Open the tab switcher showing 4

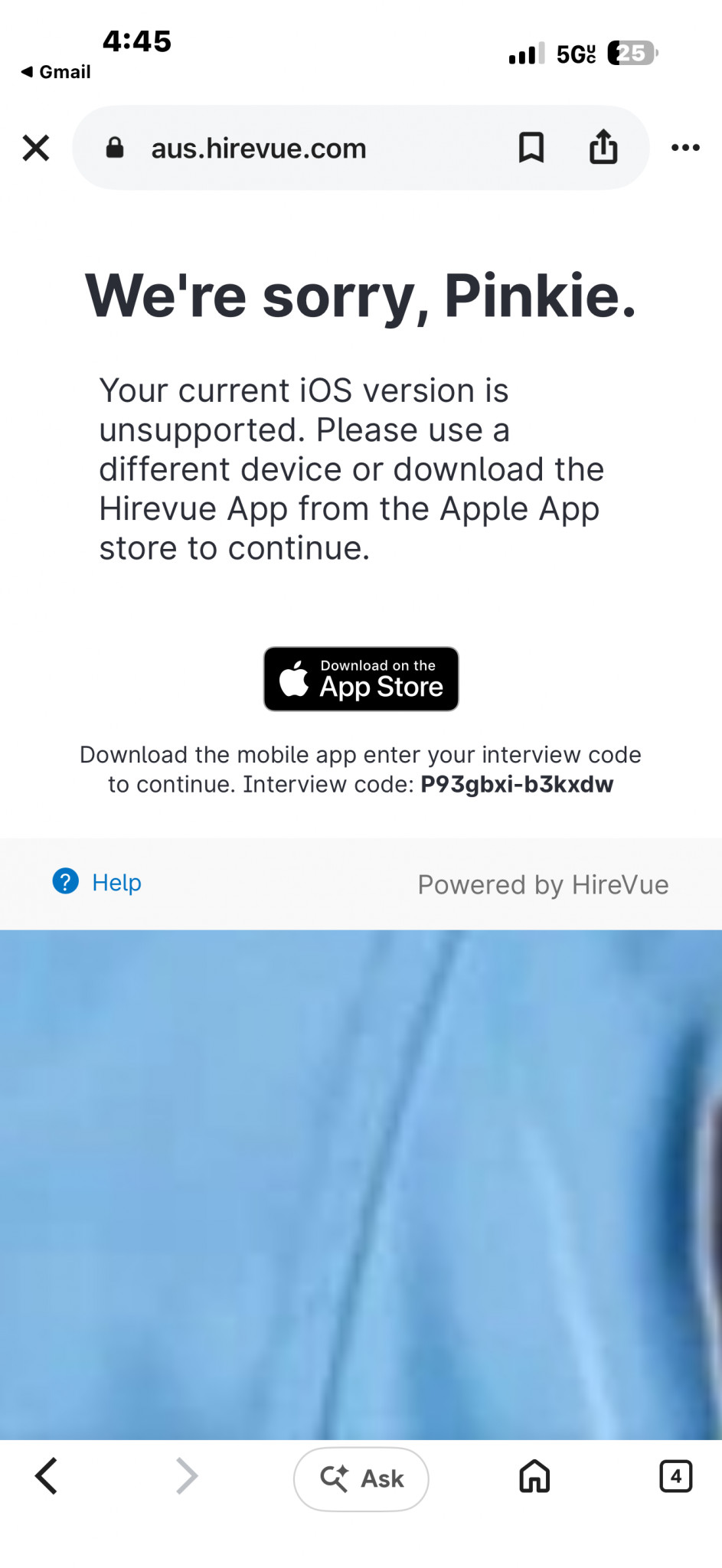tap(675, 1476)
